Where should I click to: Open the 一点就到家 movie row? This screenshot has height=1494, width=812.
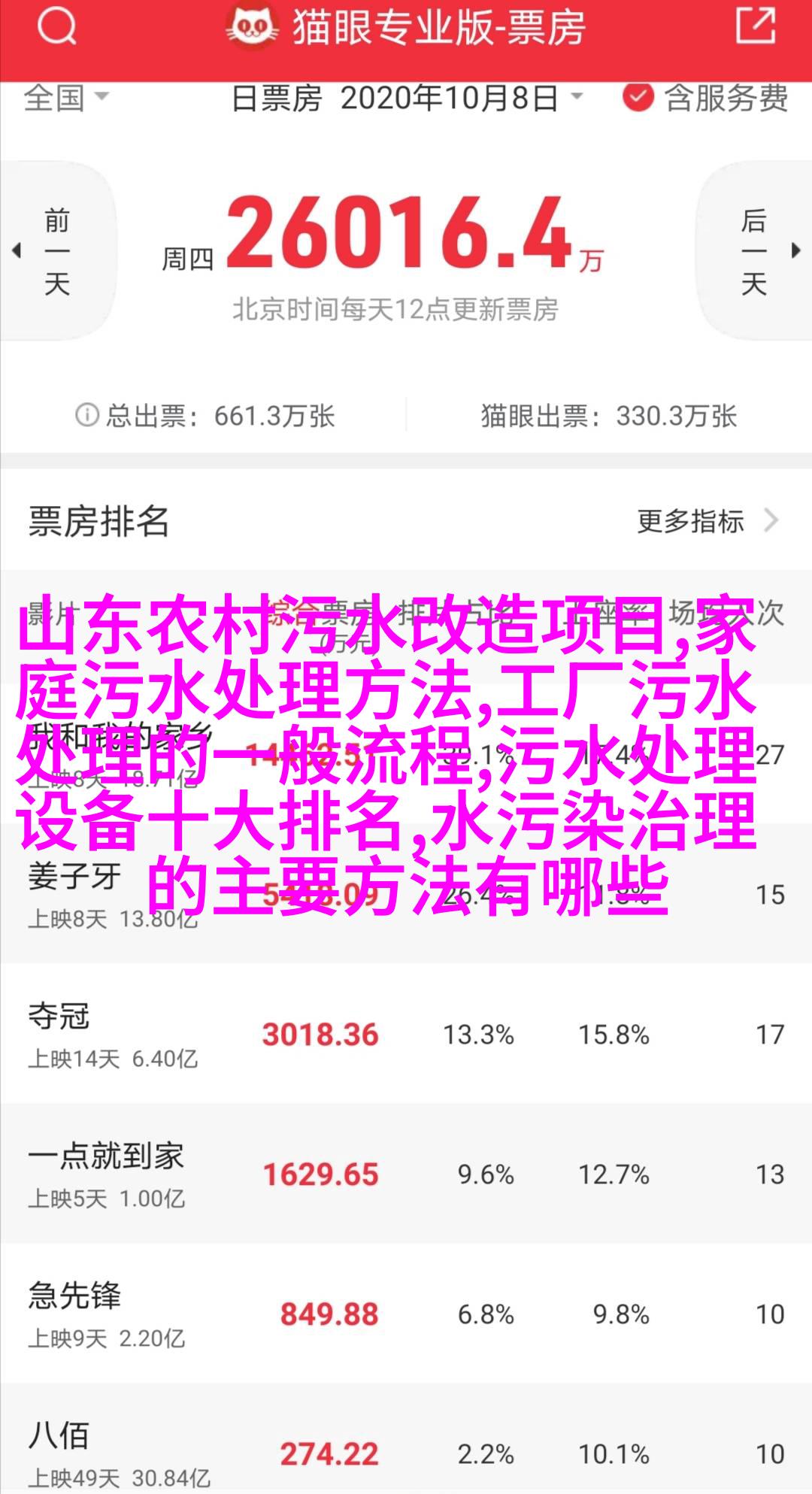[406, 1174]
